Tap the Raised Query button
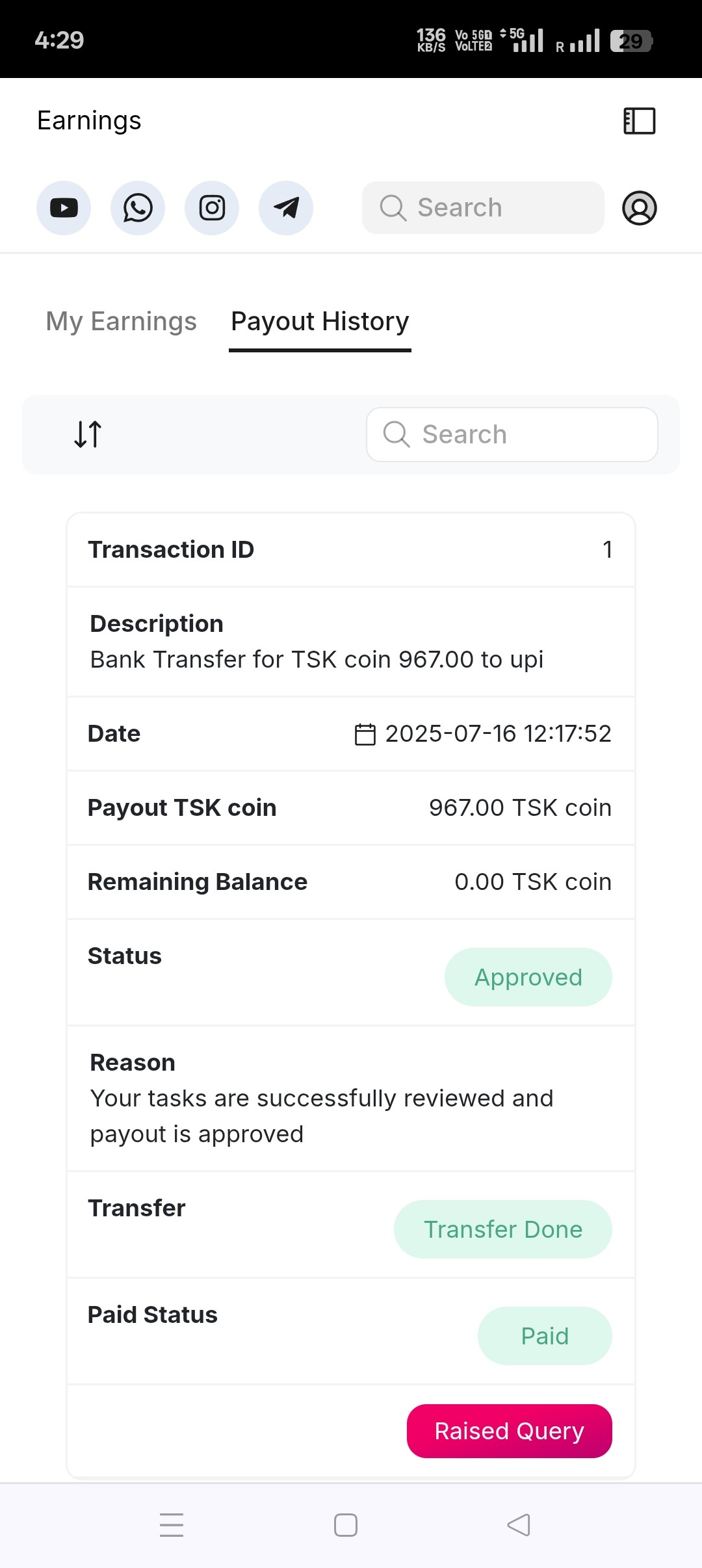 coord(509,1431)
